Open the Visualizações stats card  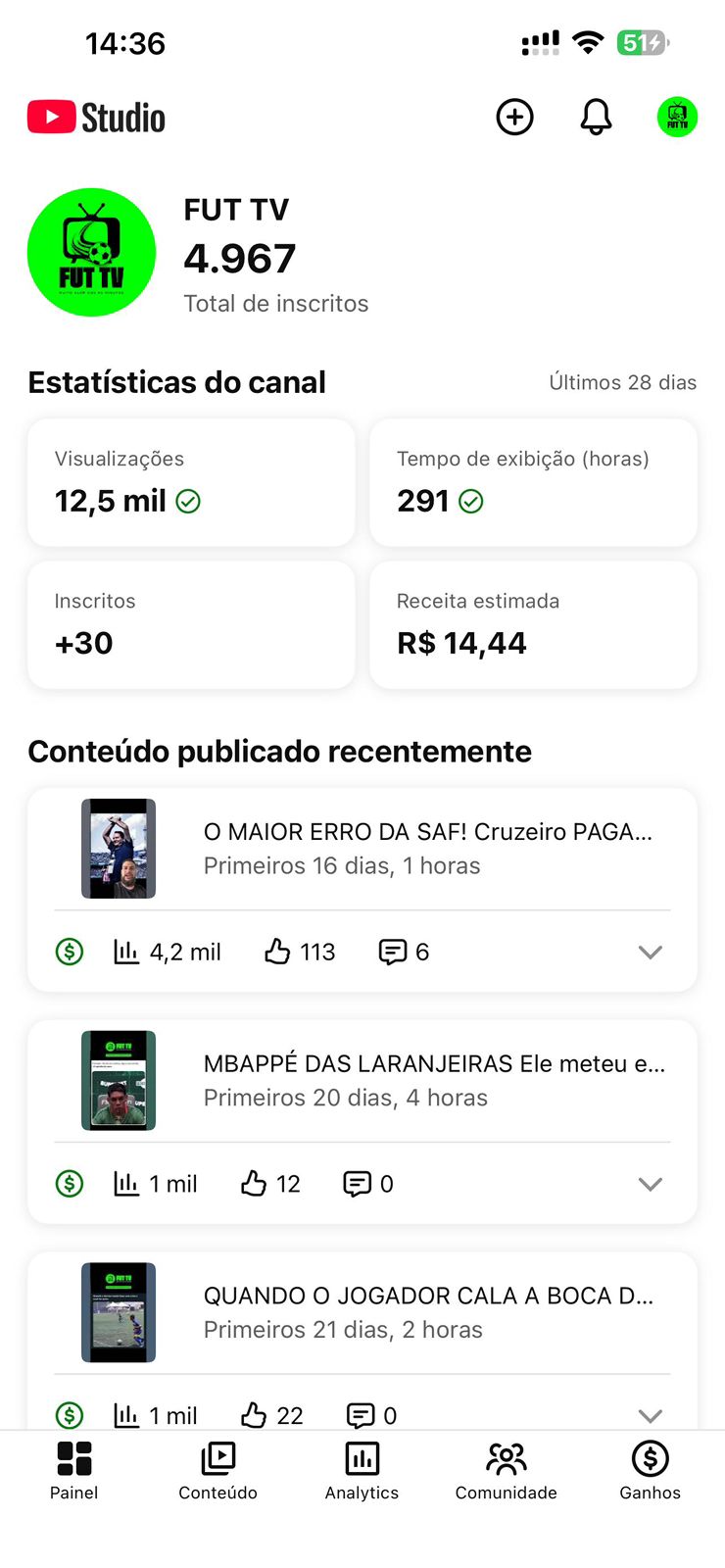191,482
